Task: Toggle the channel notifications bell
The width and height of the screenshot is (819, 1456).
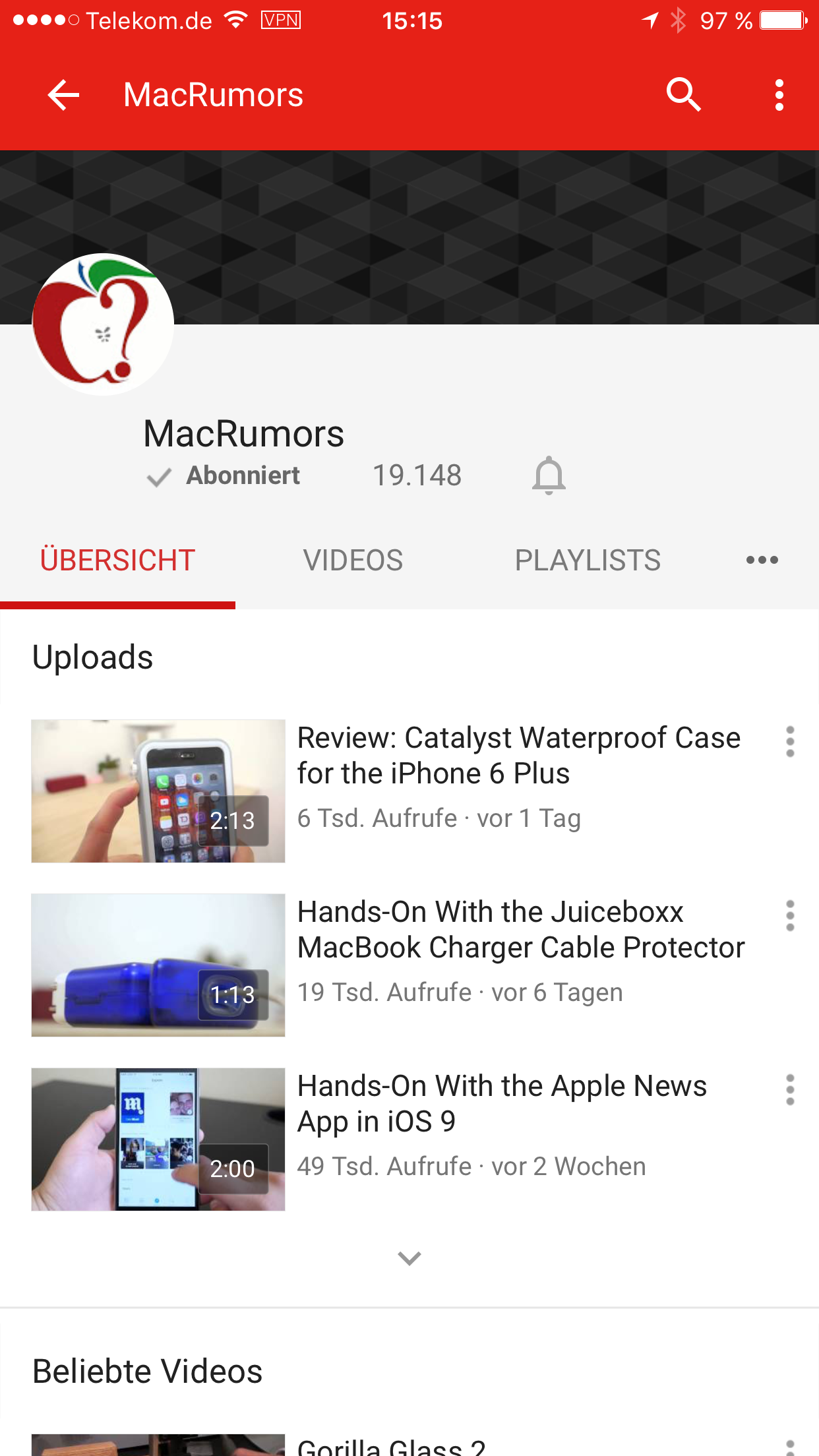Action: pyautogui.click(x=549, y=475)
